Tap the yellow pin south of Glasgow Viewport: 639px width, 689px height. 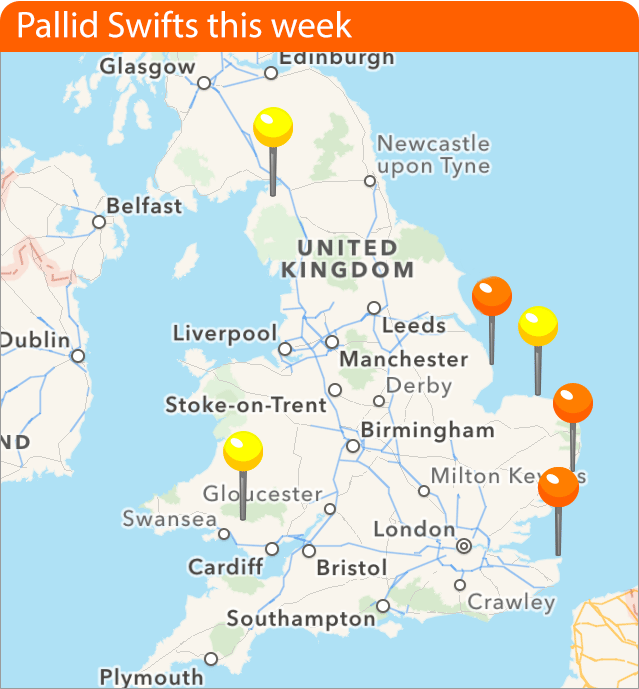point(273,127)
